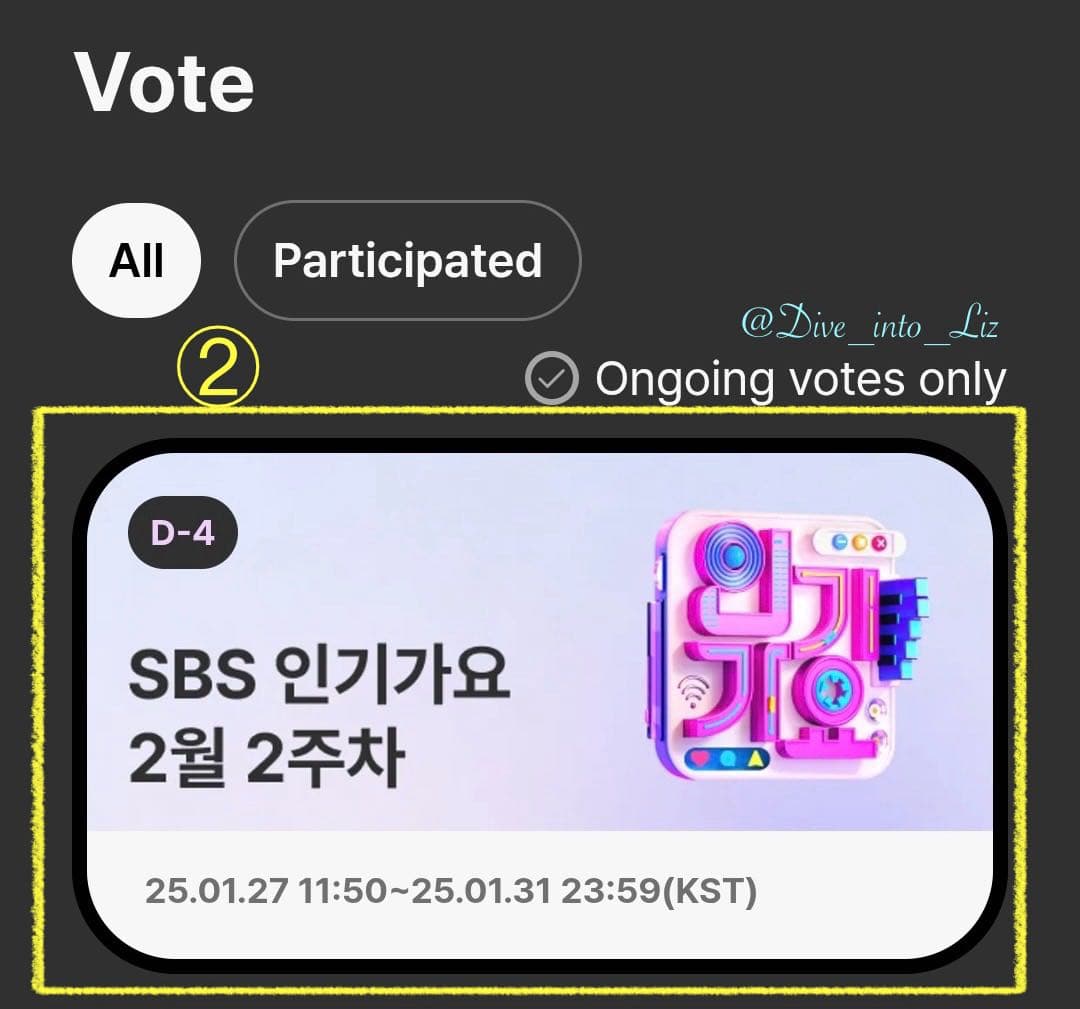The width and height of the screenshot is (1080, 1009).
Task: Open the SBS 인기가요 2월 2주차 vote
Action: pos(540,700)
